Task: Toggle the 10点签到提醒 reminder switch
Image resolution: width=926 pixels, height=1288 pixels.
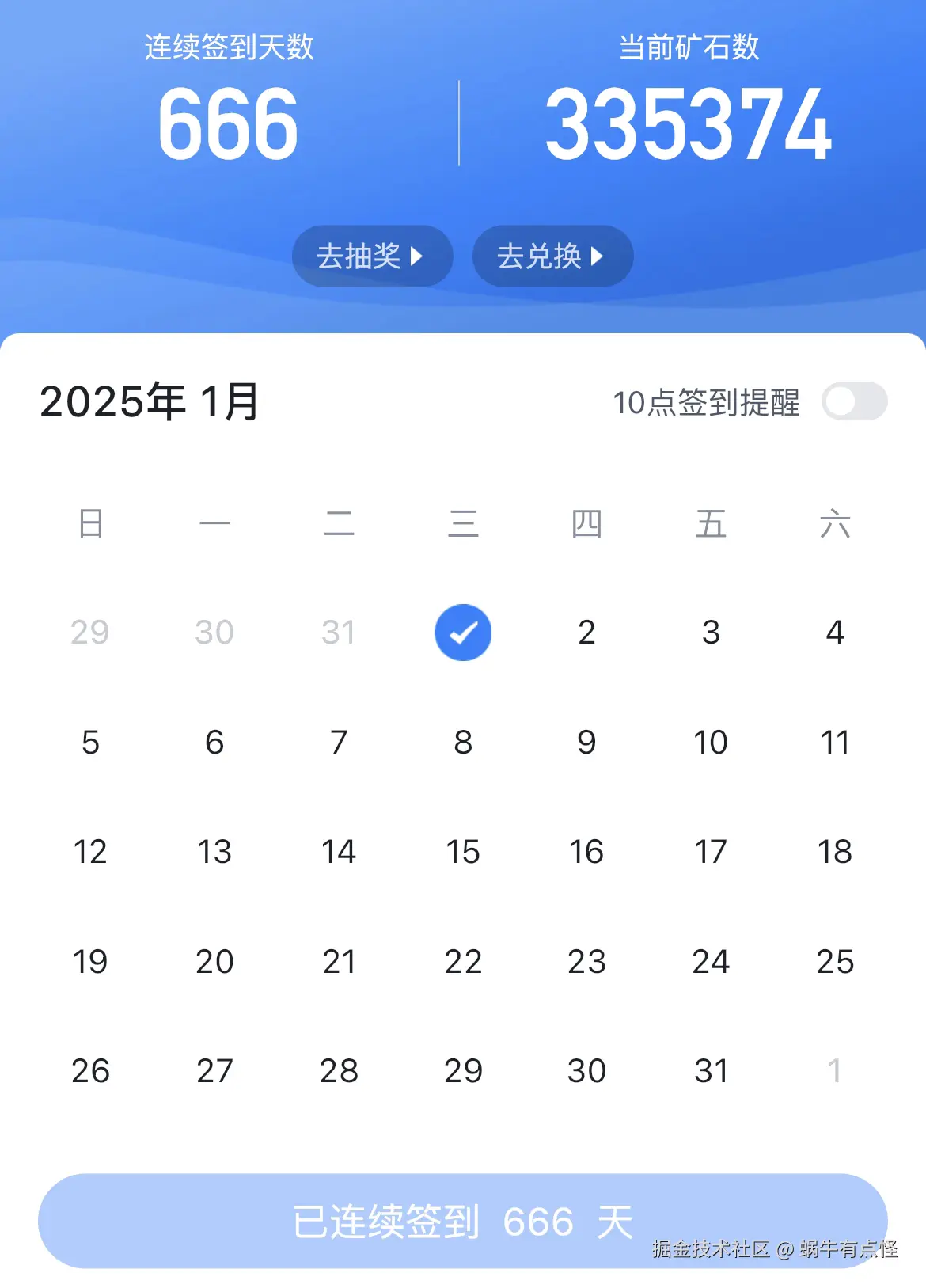Action: click(x=855, y=404)
